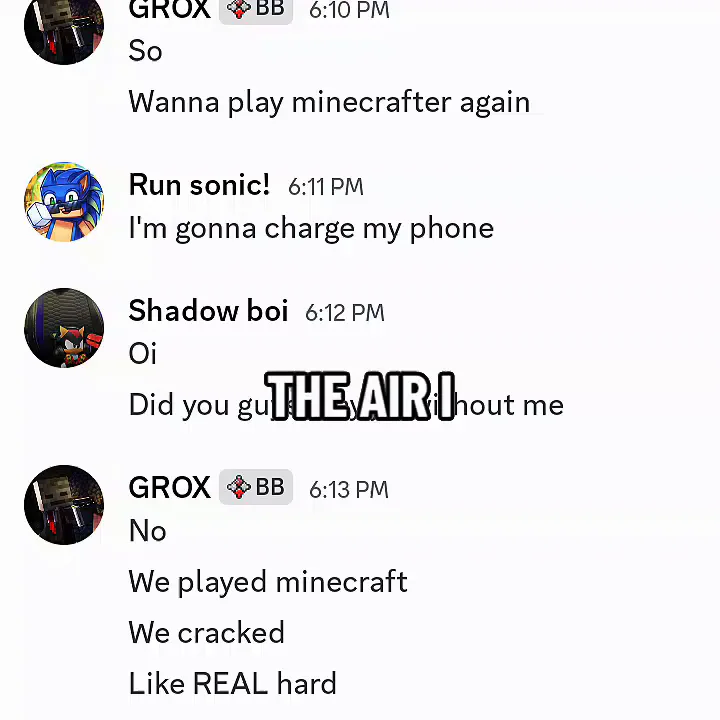The width and height of the screenshot is (720, 720).
Task: Open the BB server tag next to GROX at 6:13 PM
Action: tap(256, 487)
